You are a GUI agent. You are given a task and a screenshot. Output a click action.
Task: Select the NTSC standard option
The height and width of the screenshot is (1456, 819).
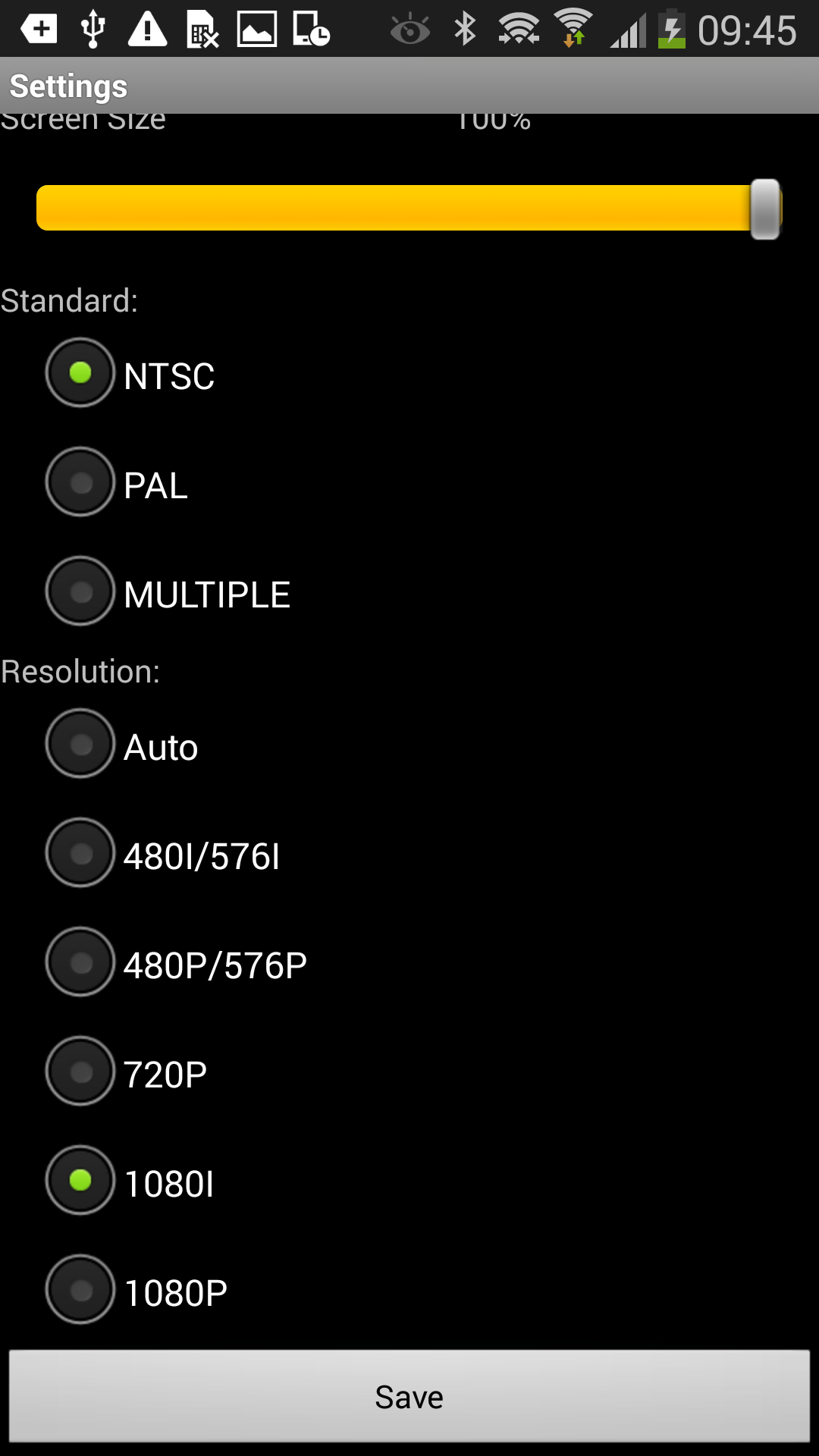pos(80,373)
